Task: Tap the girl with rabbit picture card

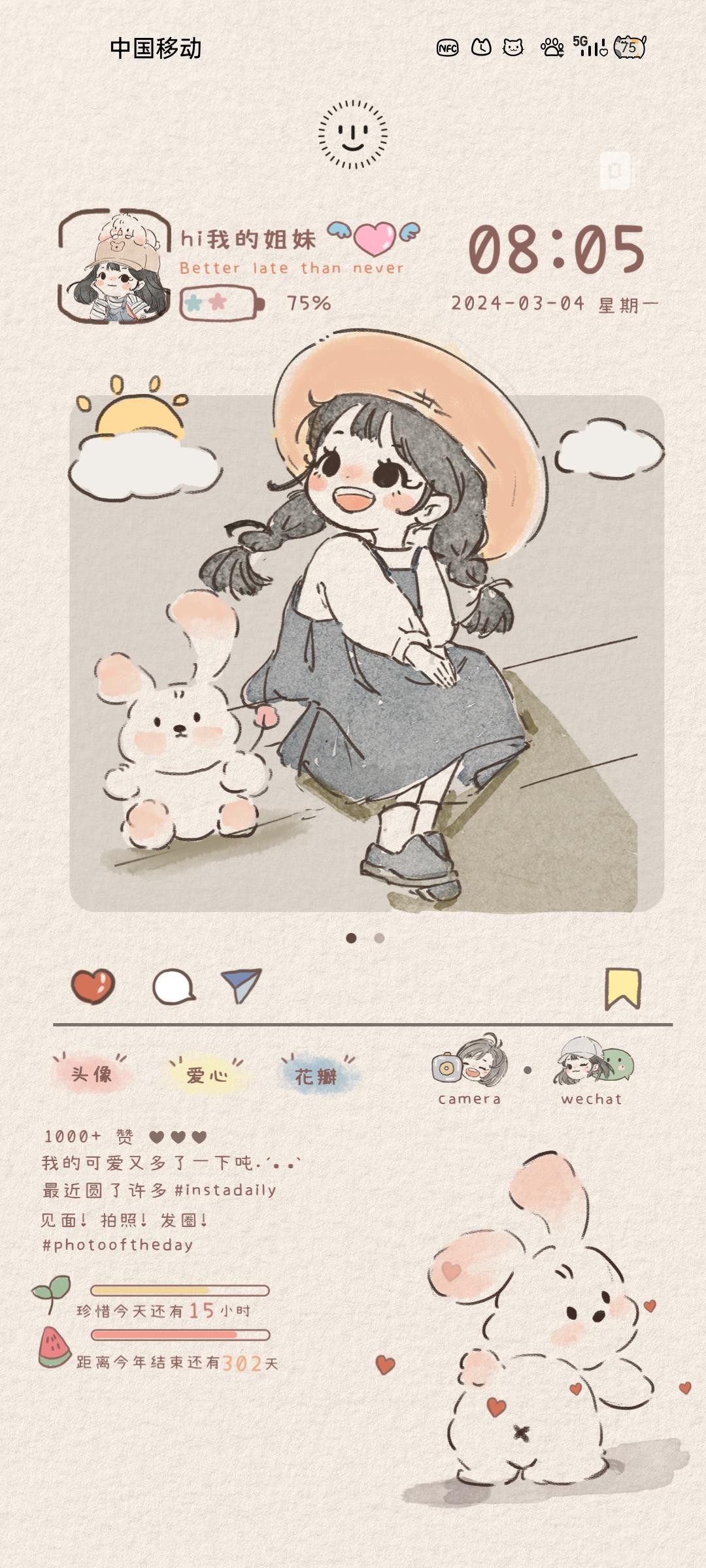Action: click(366, 653)
